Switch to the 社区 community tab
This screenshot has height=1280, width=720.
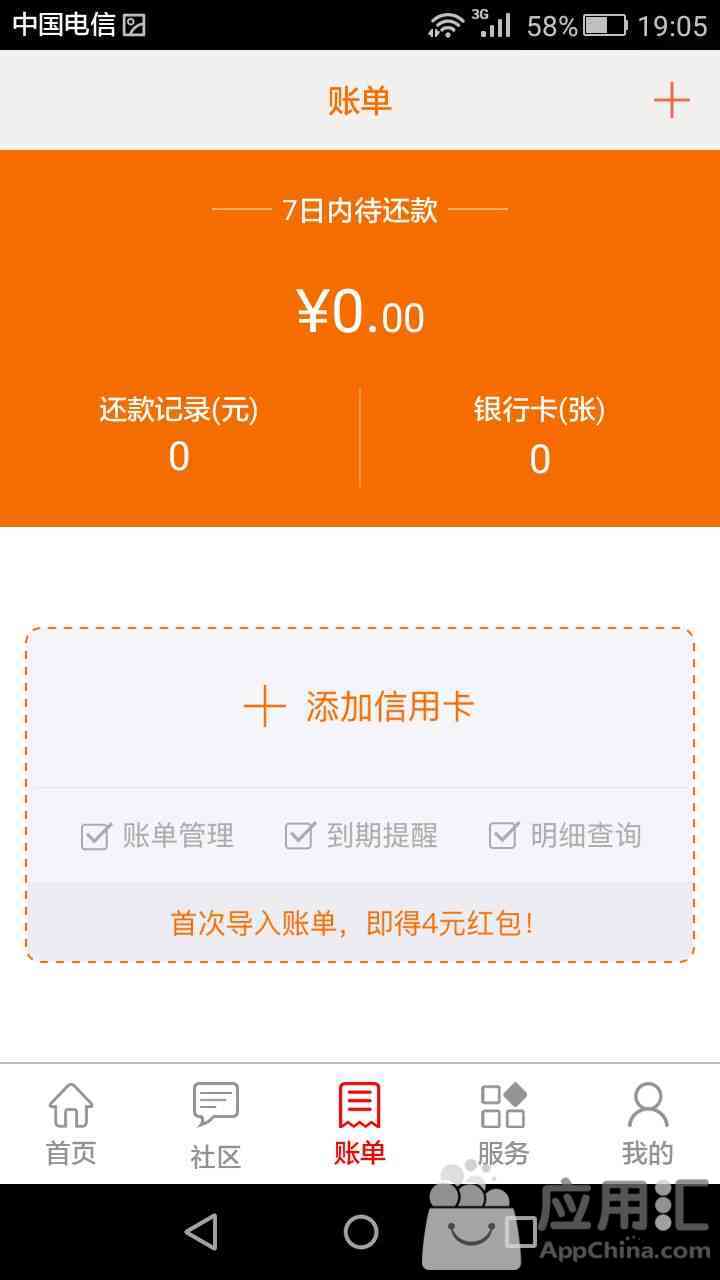coord(216,1124)
